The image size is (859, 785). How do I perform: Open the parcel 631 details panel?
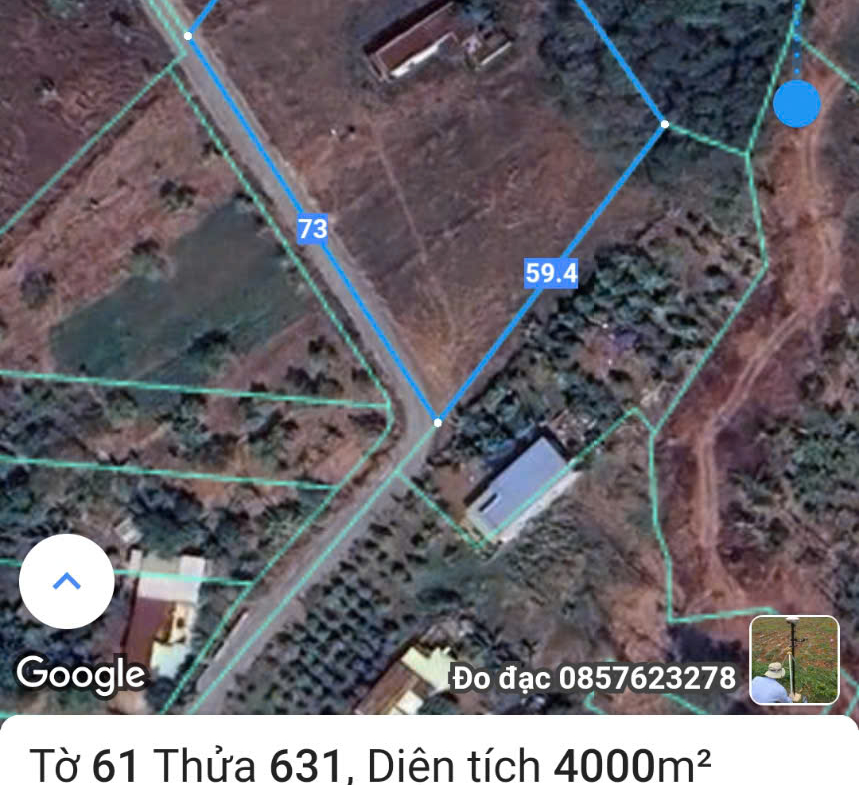370,764
